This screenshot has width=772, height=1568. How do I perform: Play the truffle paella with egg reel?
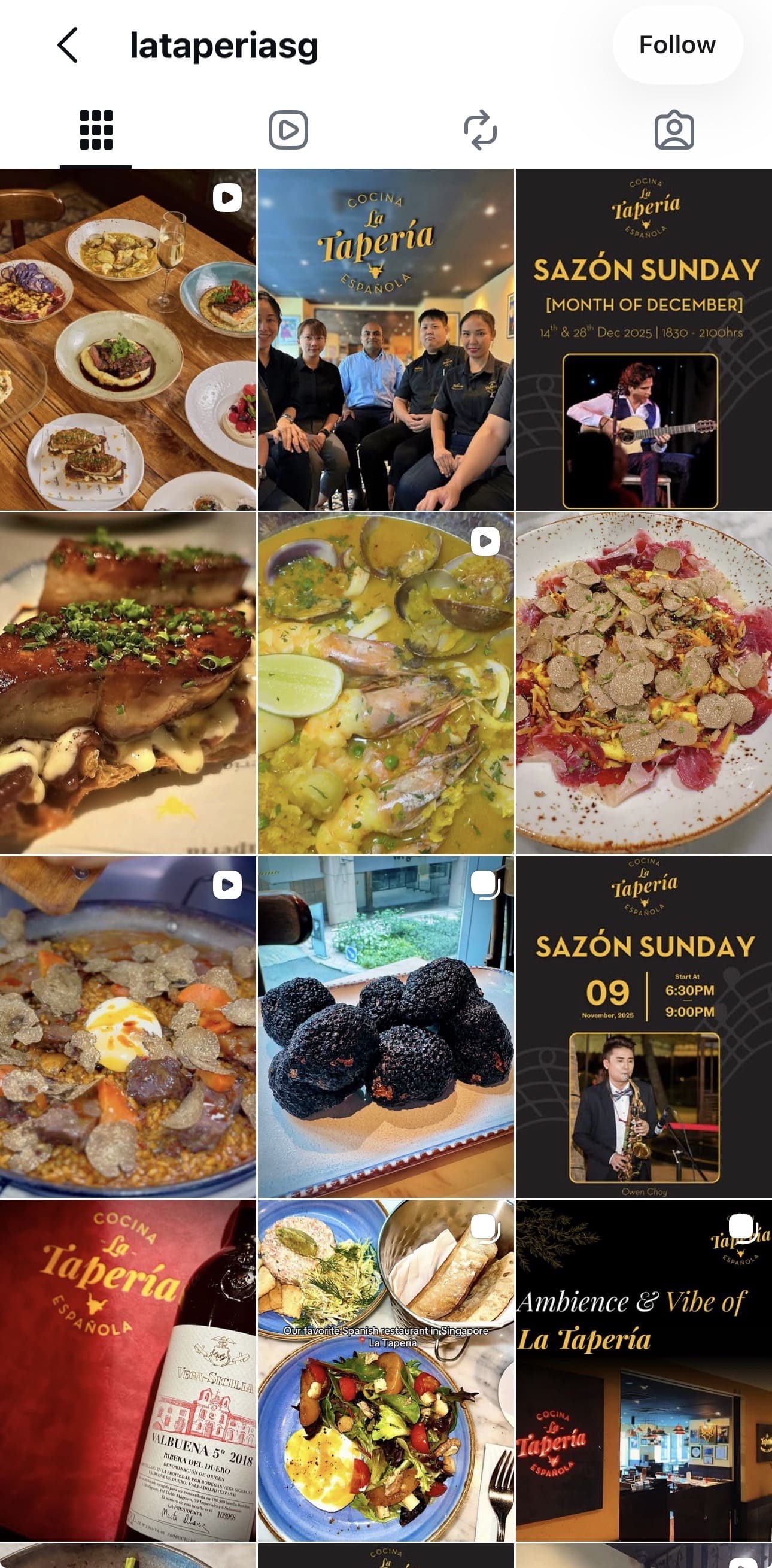[127, 1027]
